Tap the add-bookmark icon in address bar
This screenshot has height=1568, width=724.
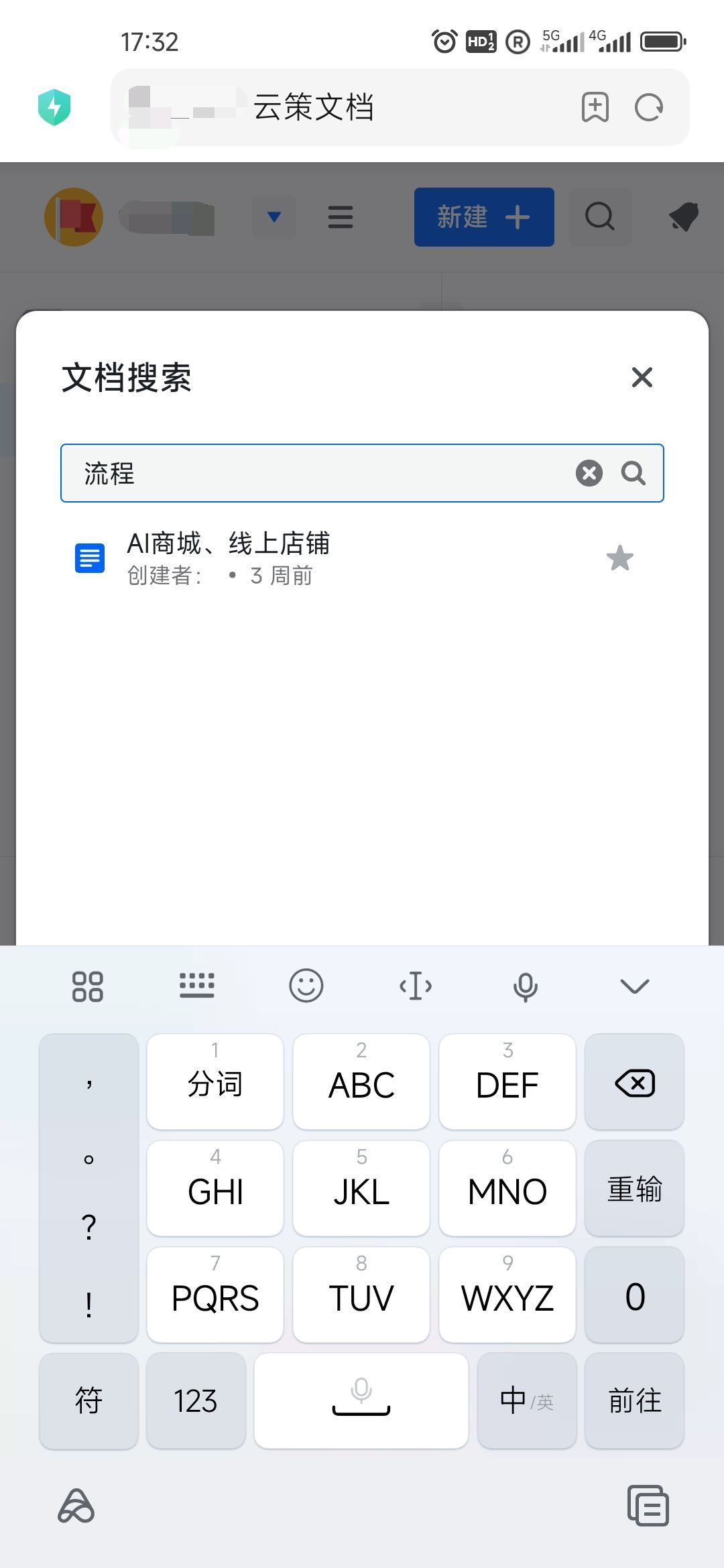595,107
